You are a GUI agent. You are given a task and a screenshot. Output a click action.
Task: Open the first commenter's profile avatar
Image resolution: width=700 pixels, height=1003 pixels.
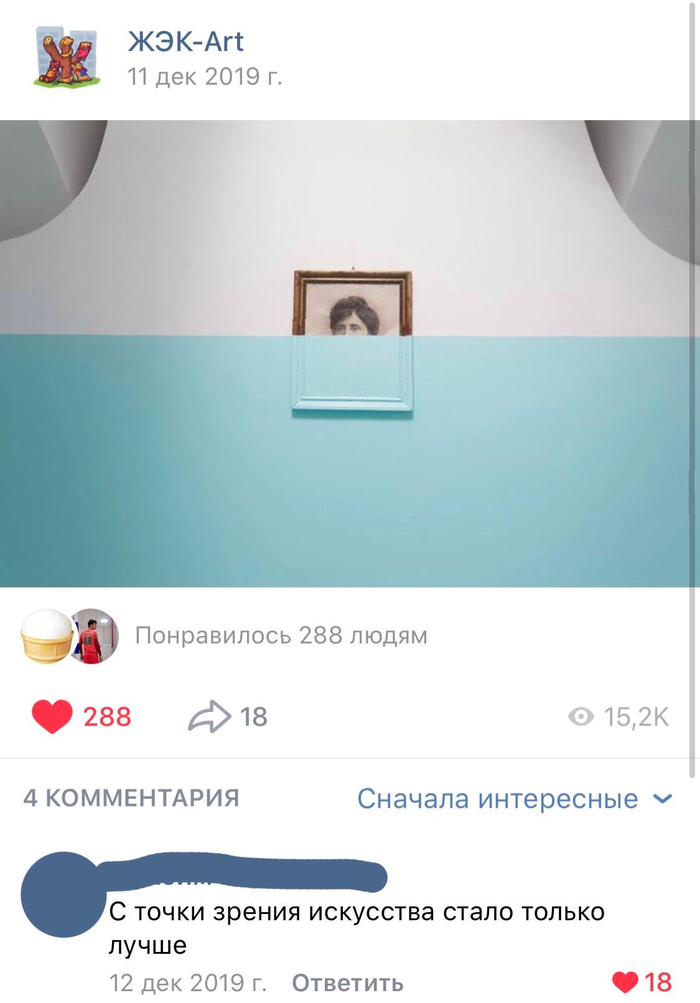(60, 896)
